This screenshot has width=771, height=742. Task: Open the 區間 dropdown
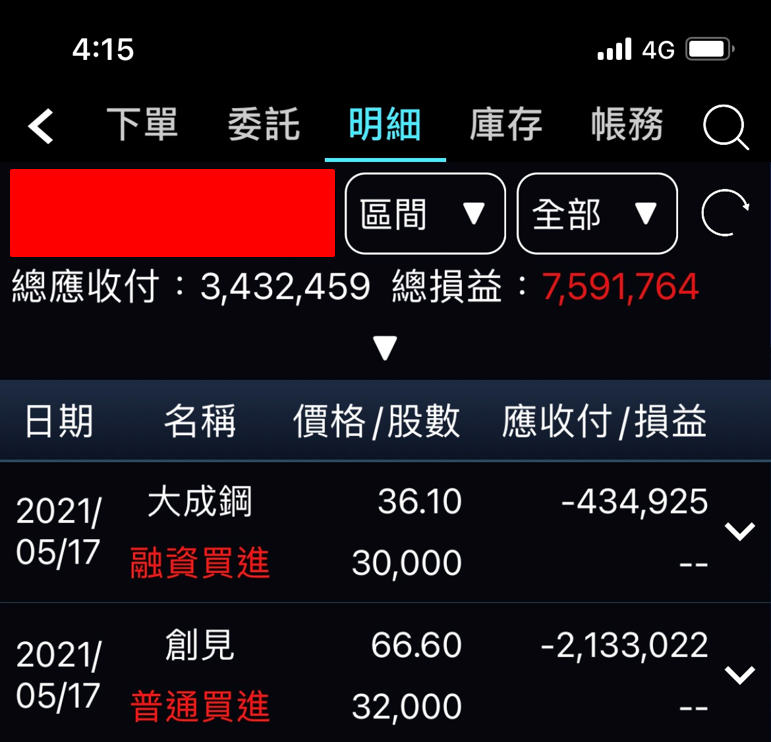coord(425,213)
